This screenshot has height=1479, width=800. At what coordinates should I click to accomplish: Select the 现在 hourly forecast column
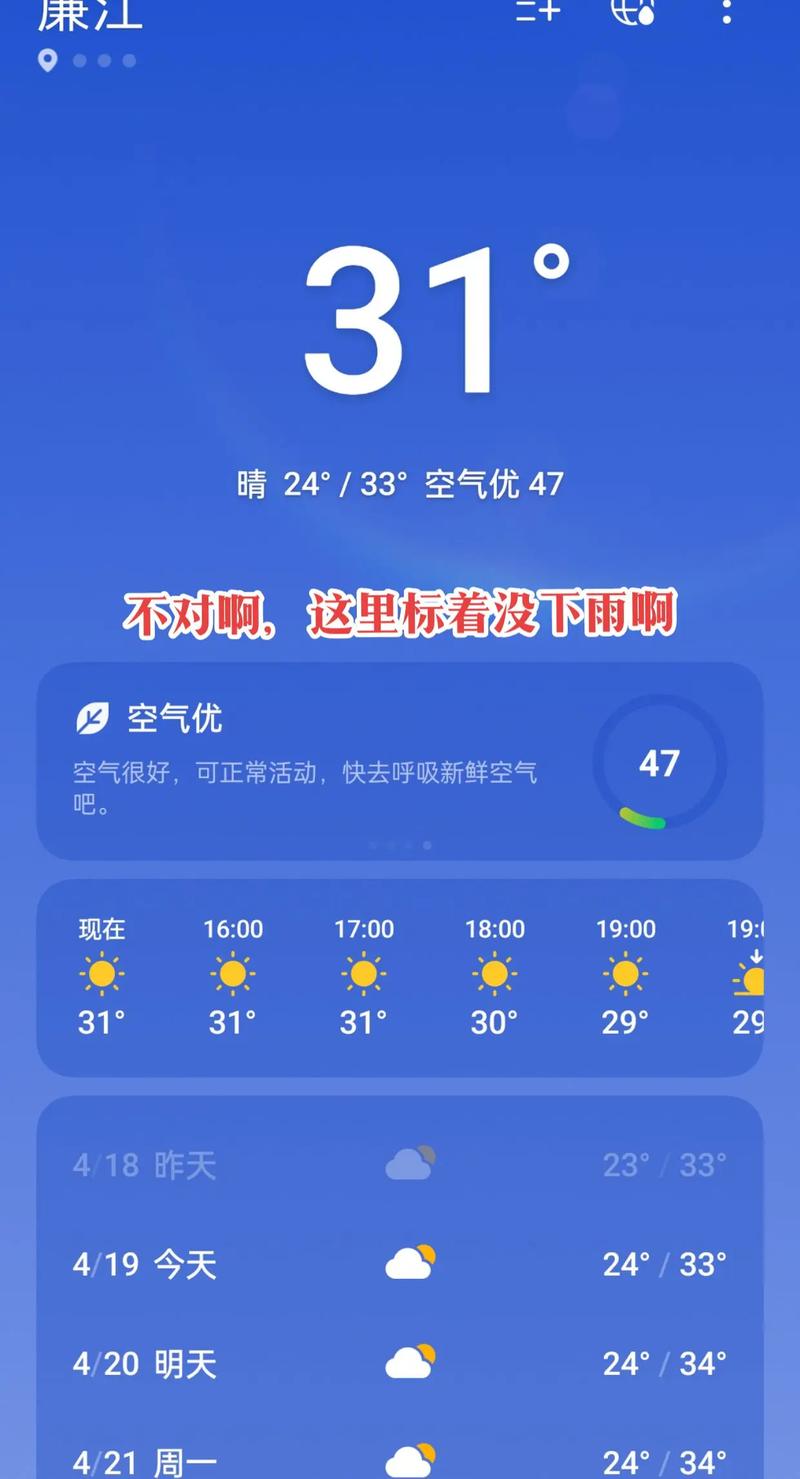[101, 973]
